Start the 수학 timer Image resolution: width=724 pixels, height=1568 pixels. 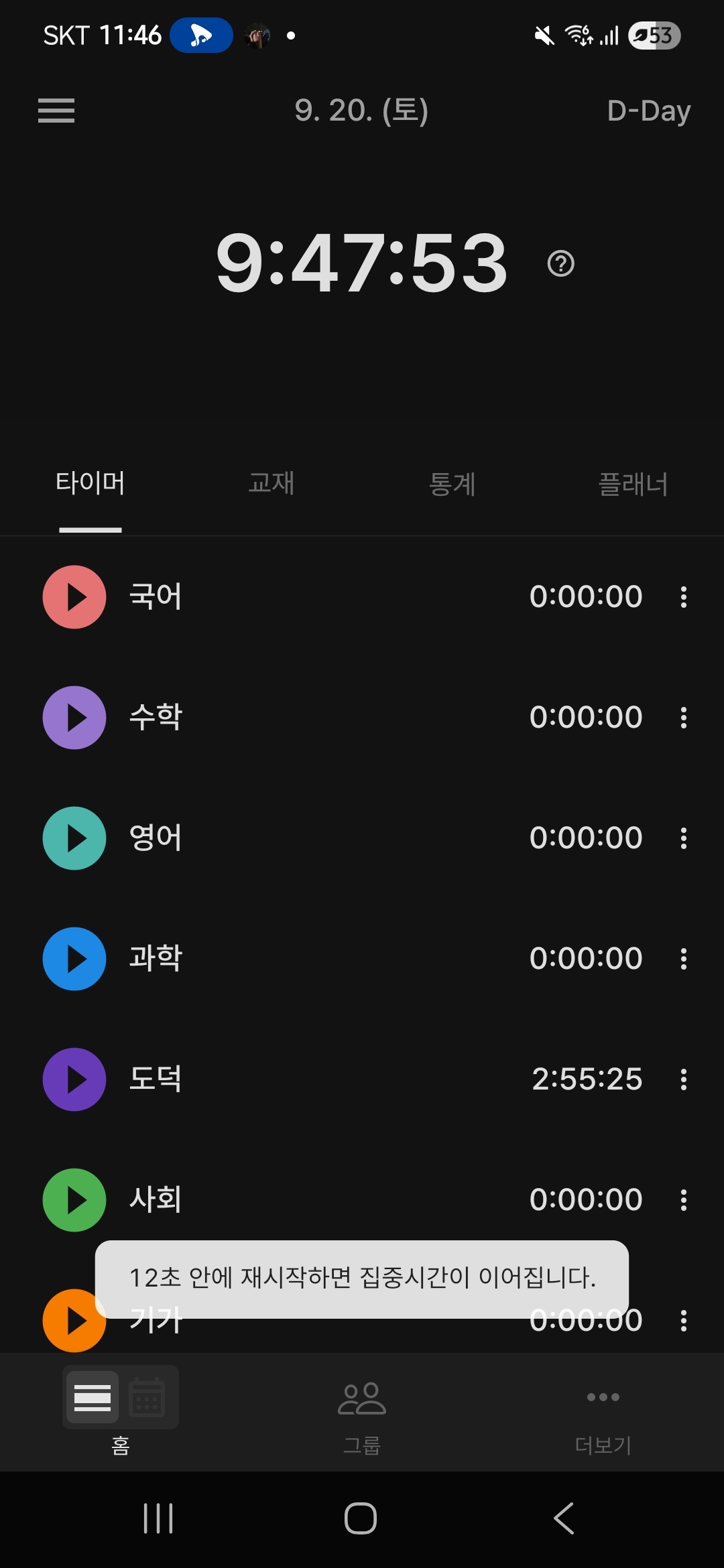tap(74, 718)
